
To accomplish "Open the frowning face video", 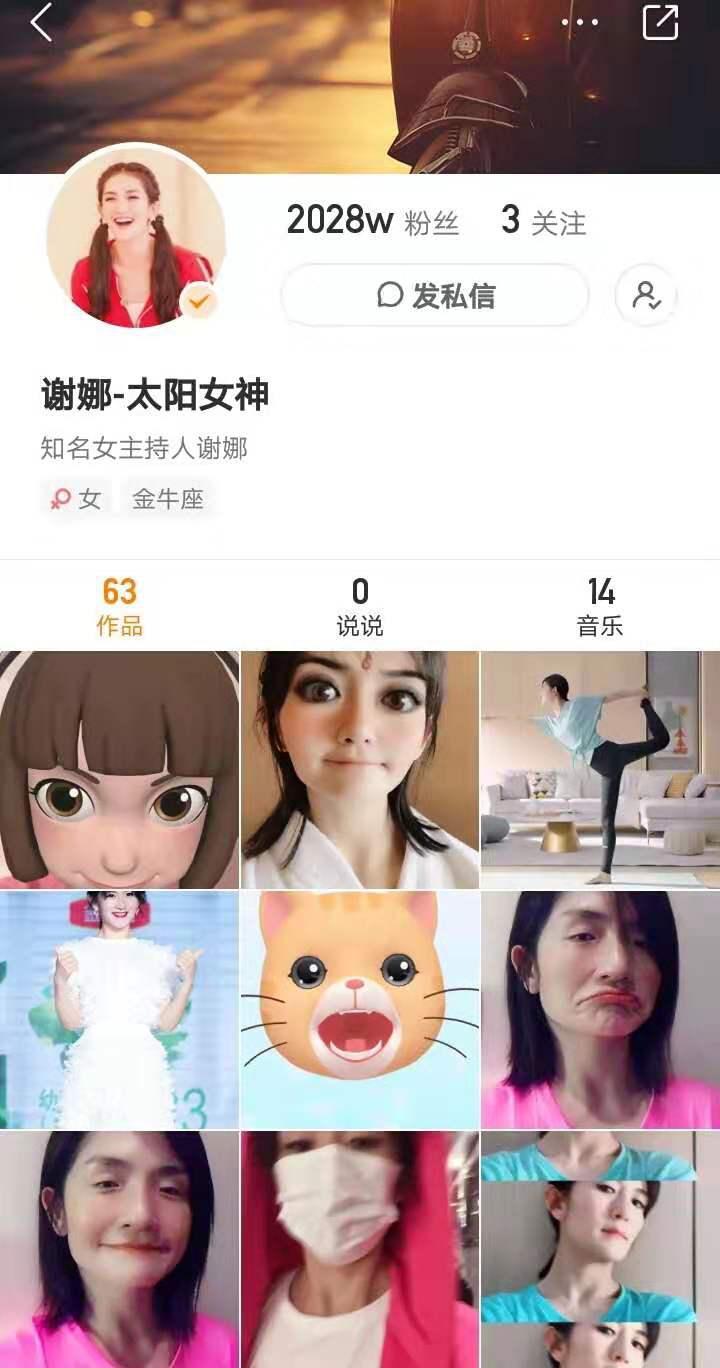I will [x=600, y=1010].
